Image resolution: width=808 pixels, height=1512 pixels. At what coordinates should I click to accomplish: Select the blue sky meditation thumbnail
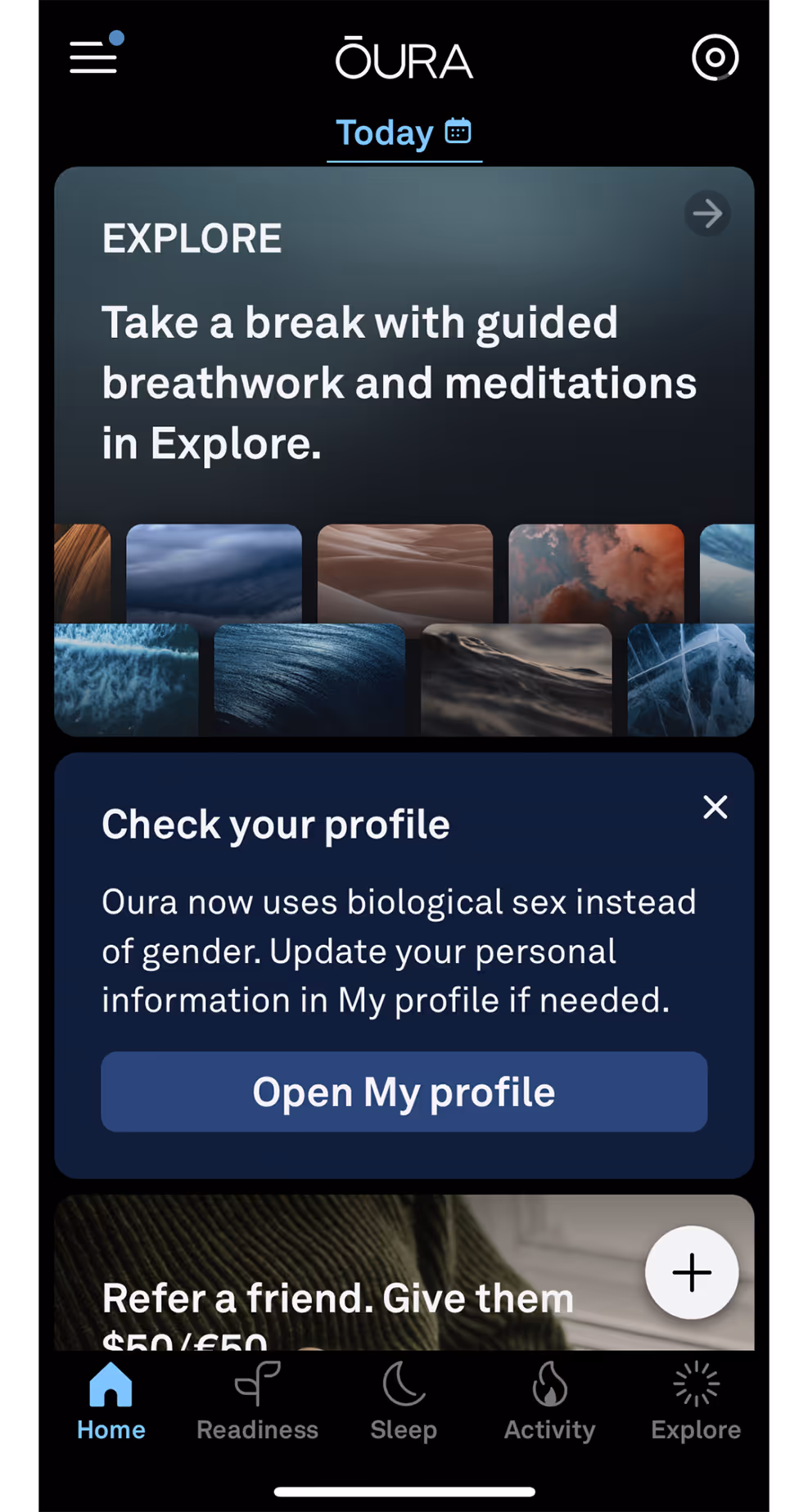(x=214, y=573)
